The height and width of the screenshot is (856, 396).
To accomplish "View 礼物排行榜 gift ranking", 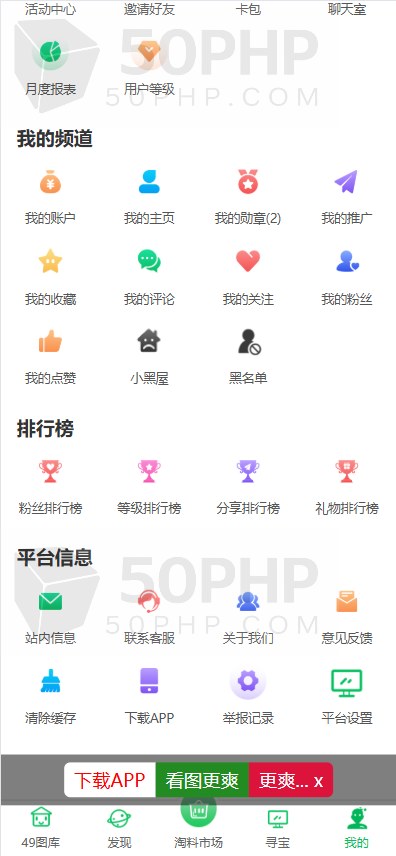I will (347, 488).
